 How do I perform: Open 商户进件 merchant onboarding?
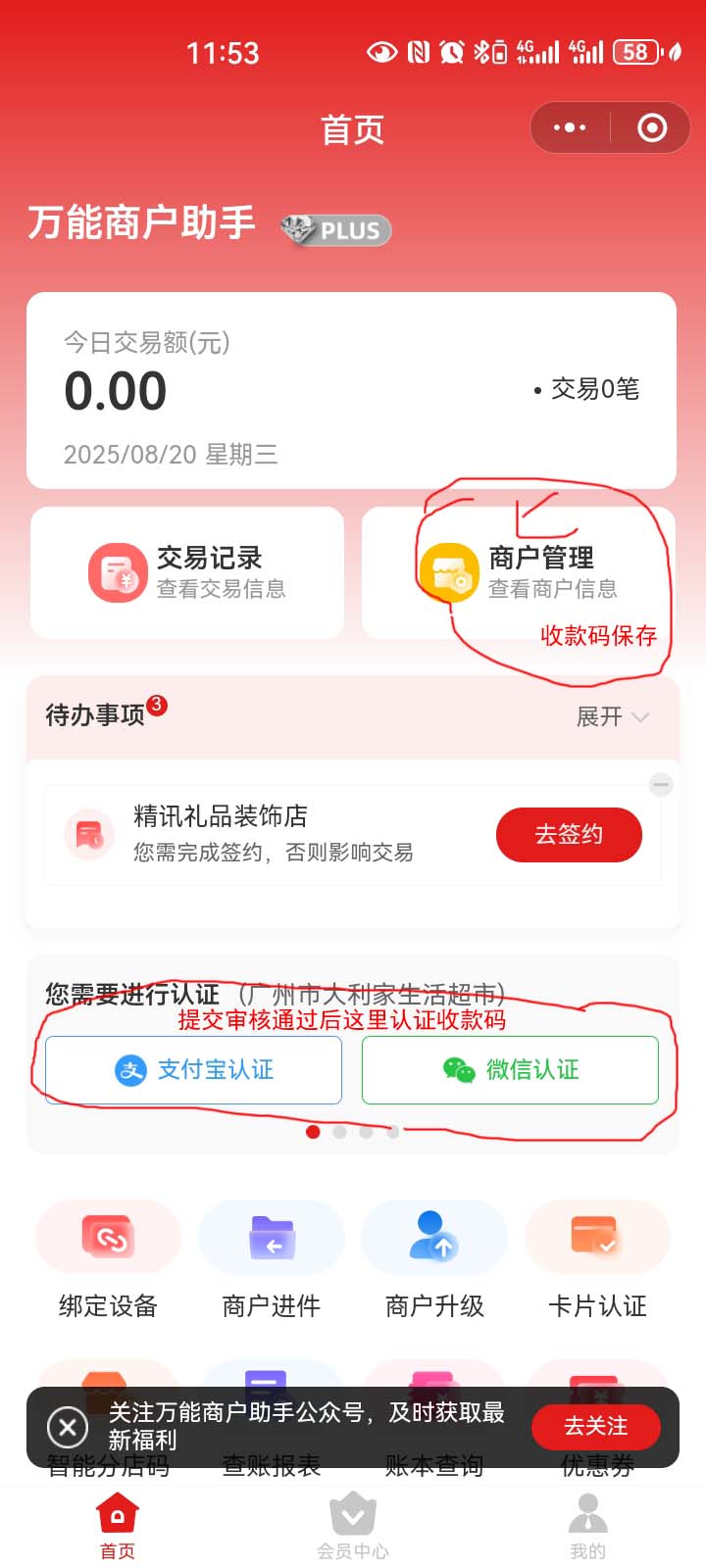(271, 1261)
